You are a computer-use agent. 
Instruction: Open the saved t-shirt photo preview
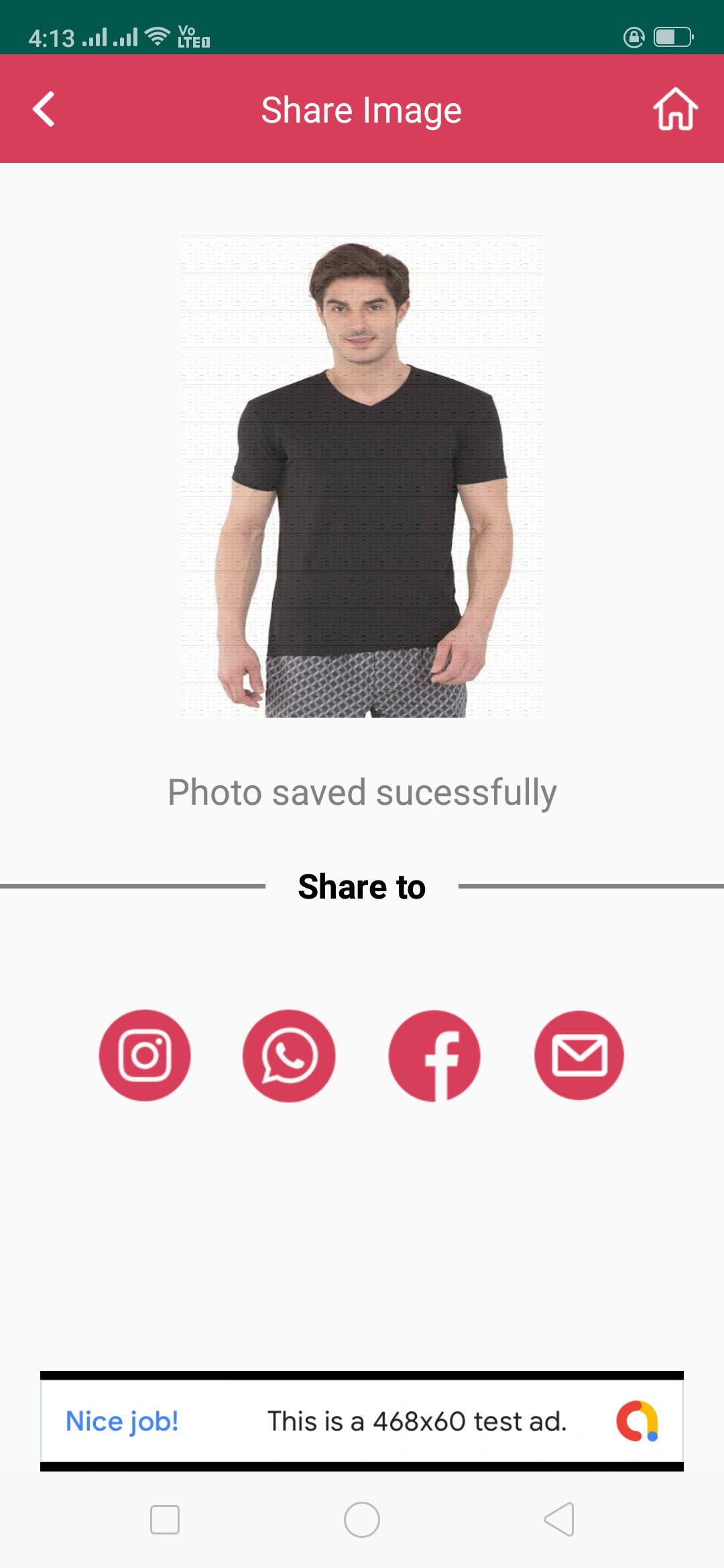pyautogui.click(x=362, y=476)
